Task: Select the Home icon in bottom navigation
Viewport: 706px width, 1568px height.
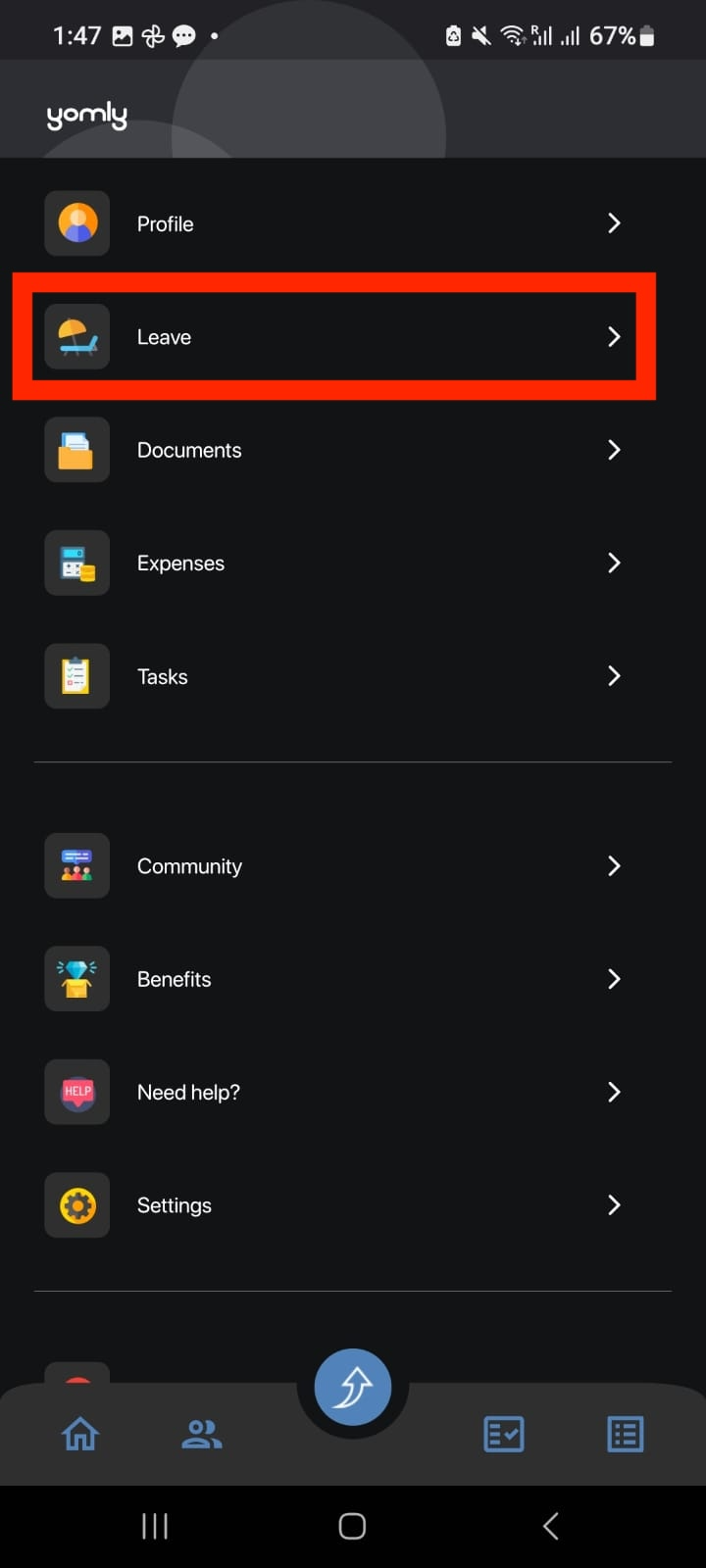Action: tap(79, 1433)
